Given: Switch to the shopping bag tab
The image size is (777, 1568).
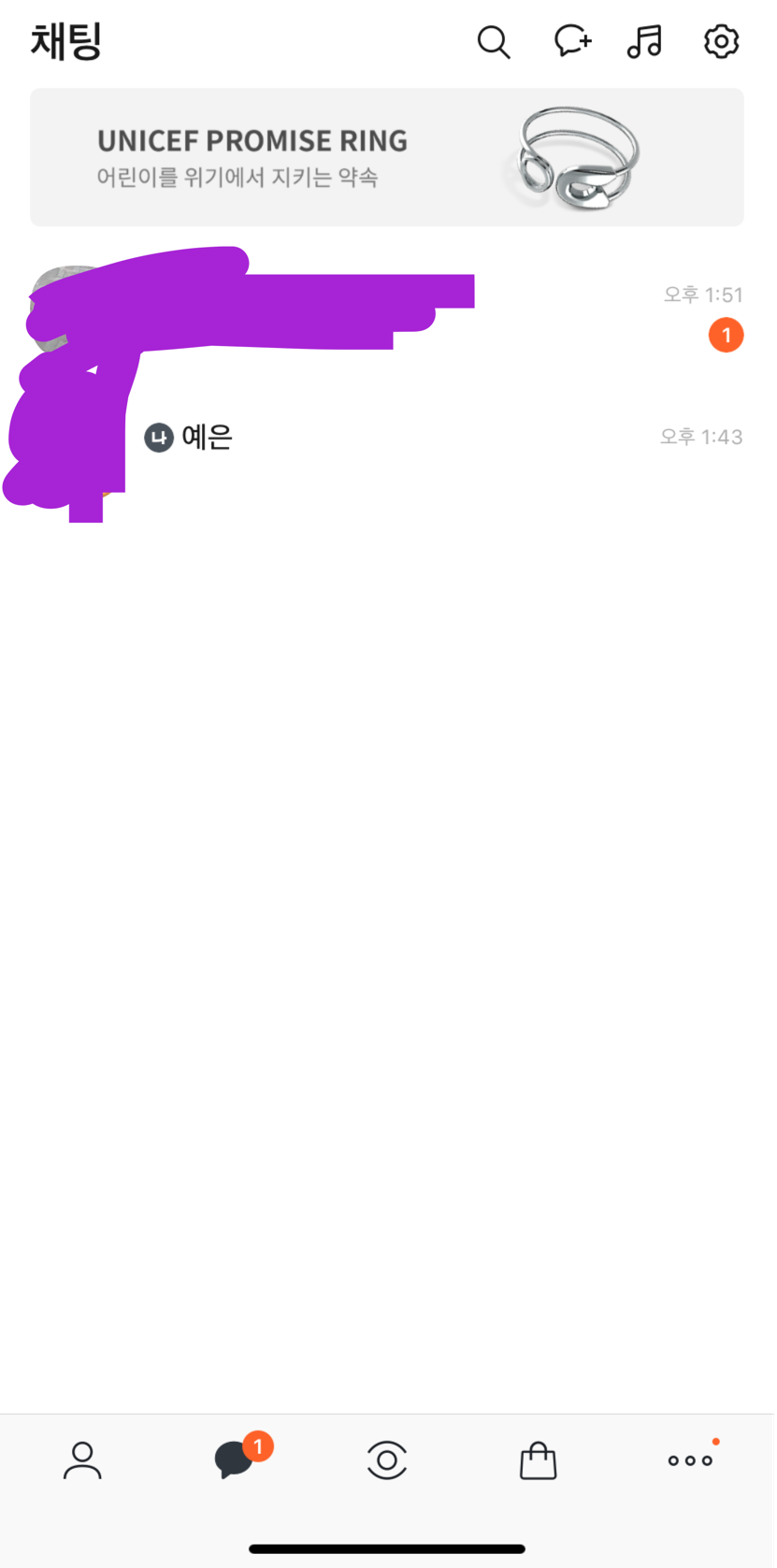Looking at the screenshot, I should [538, 1460].
